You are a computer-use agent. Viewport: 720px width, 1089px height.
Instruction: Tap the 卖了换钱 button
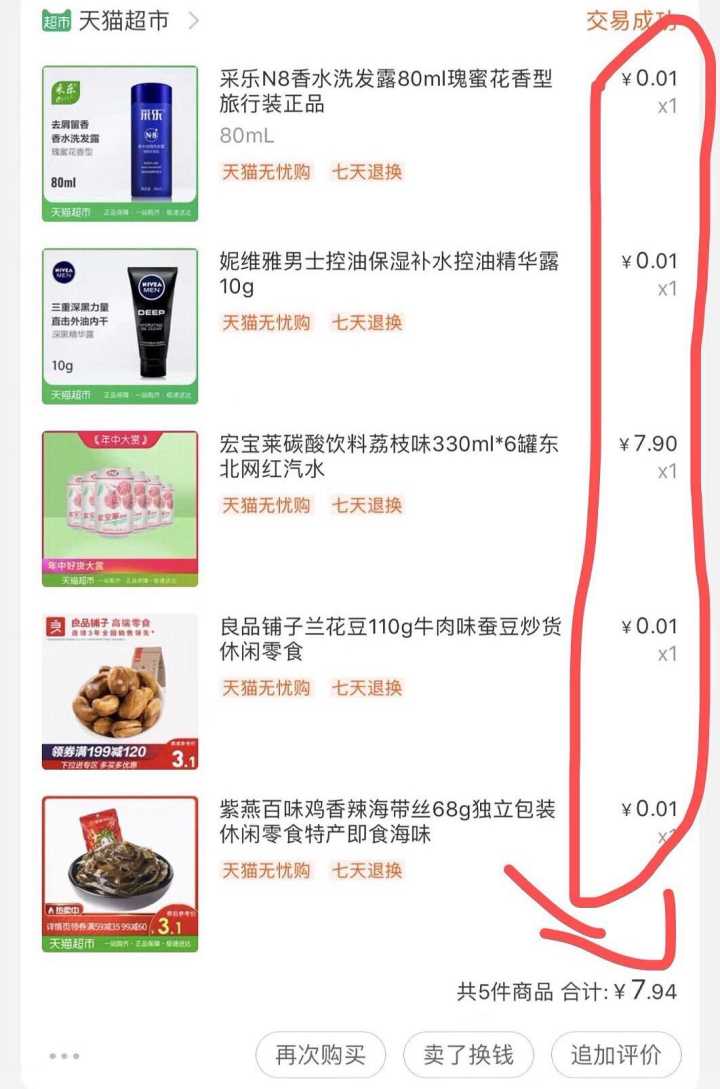[x=468, y=1055]
